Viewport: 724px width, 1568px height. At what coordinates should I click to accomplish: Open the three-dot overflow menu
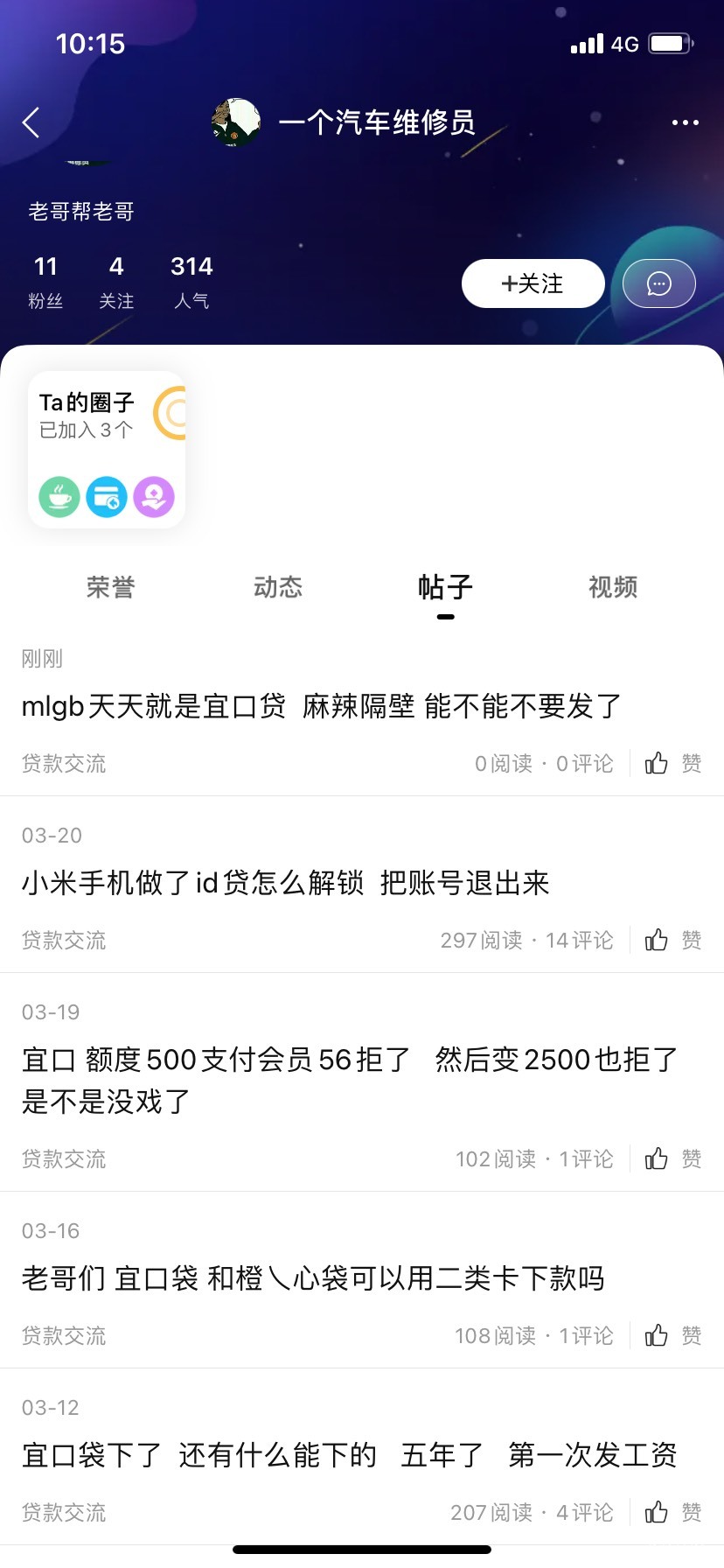pos(685,122)
